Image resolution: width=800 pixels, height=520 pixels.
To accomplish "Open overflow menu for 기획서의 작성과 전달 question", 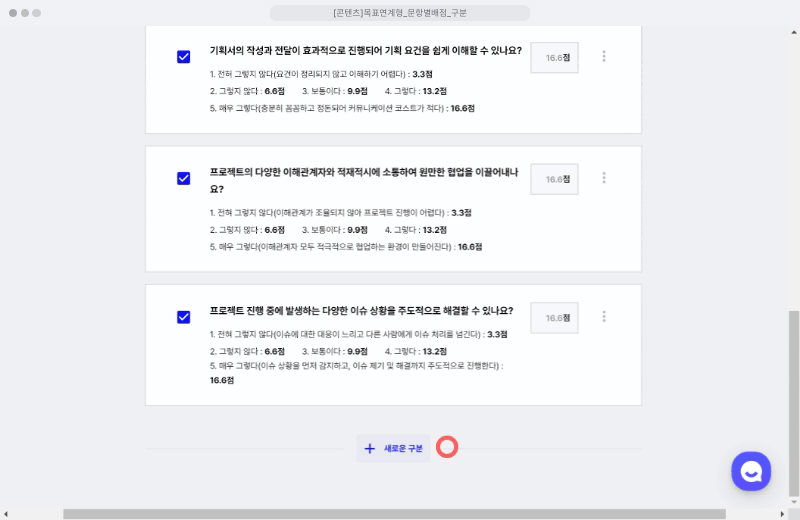I will click(x=604, y=57).
